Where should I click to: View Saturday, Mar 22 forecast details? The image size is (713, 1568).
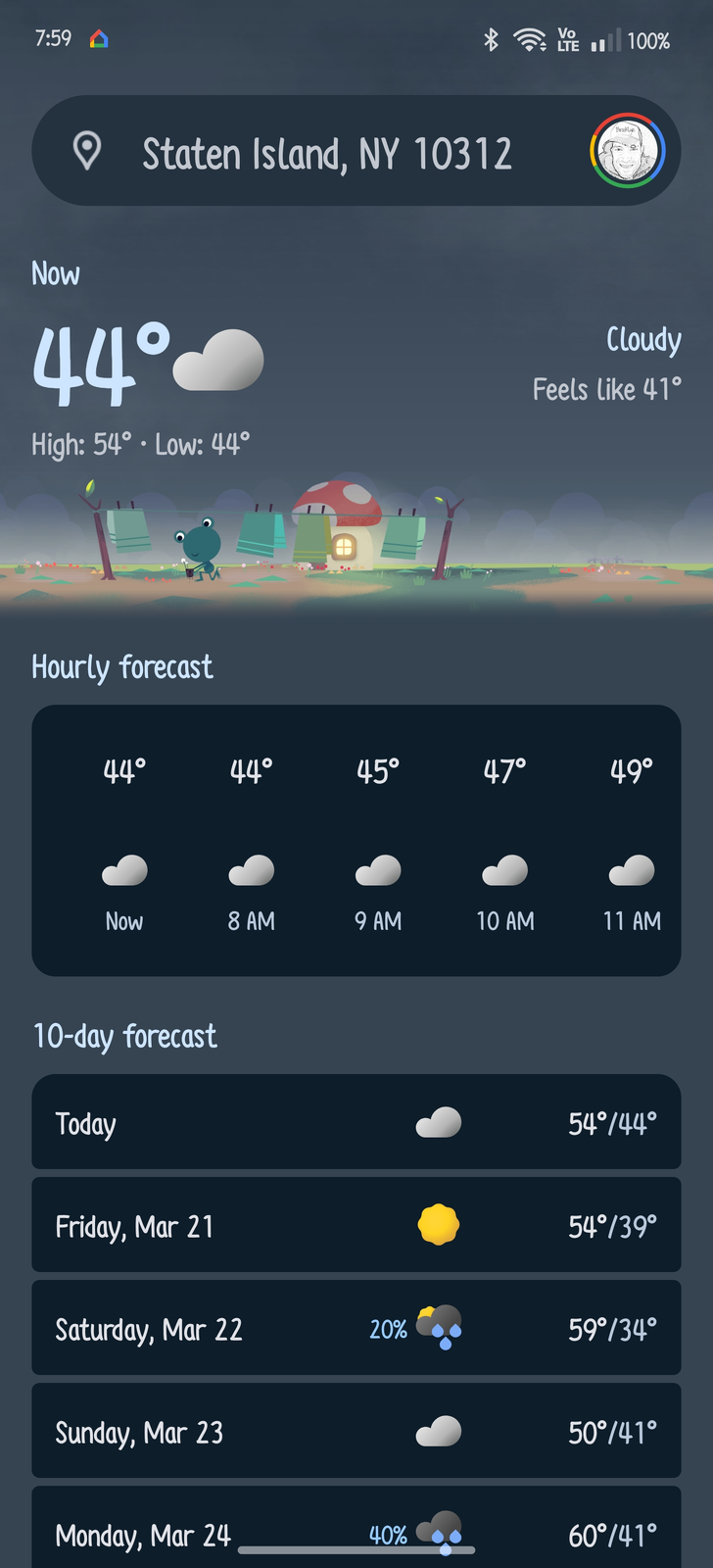click(x=356, y=1328)
